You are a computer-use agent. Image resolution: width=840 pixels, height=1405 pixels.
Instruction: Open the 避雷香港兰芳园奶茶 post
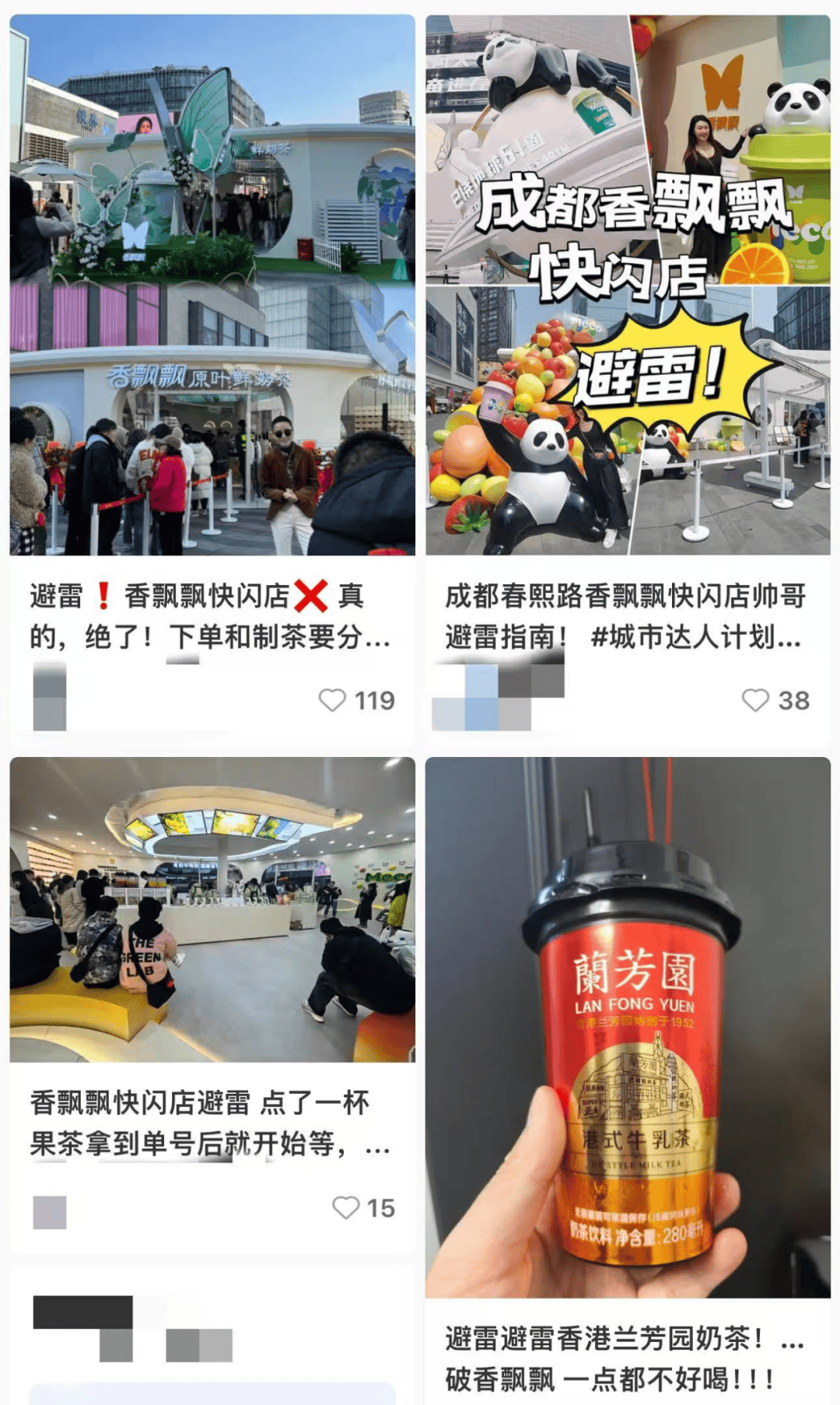[x=627, y=1027]
